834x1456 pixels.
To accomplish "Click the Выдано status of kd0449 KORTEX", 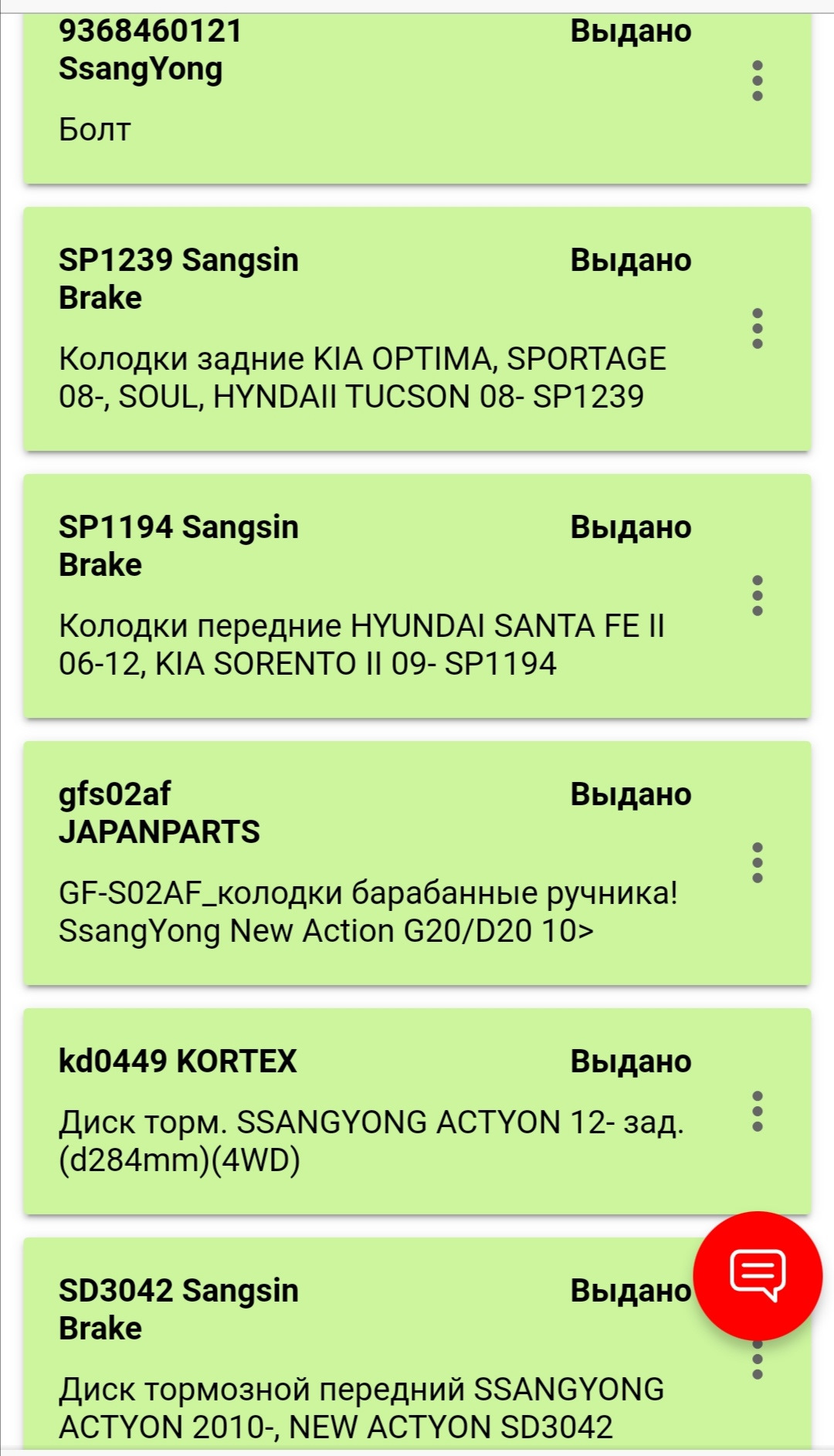I will pyautogui.click(x=630, y=1062).
